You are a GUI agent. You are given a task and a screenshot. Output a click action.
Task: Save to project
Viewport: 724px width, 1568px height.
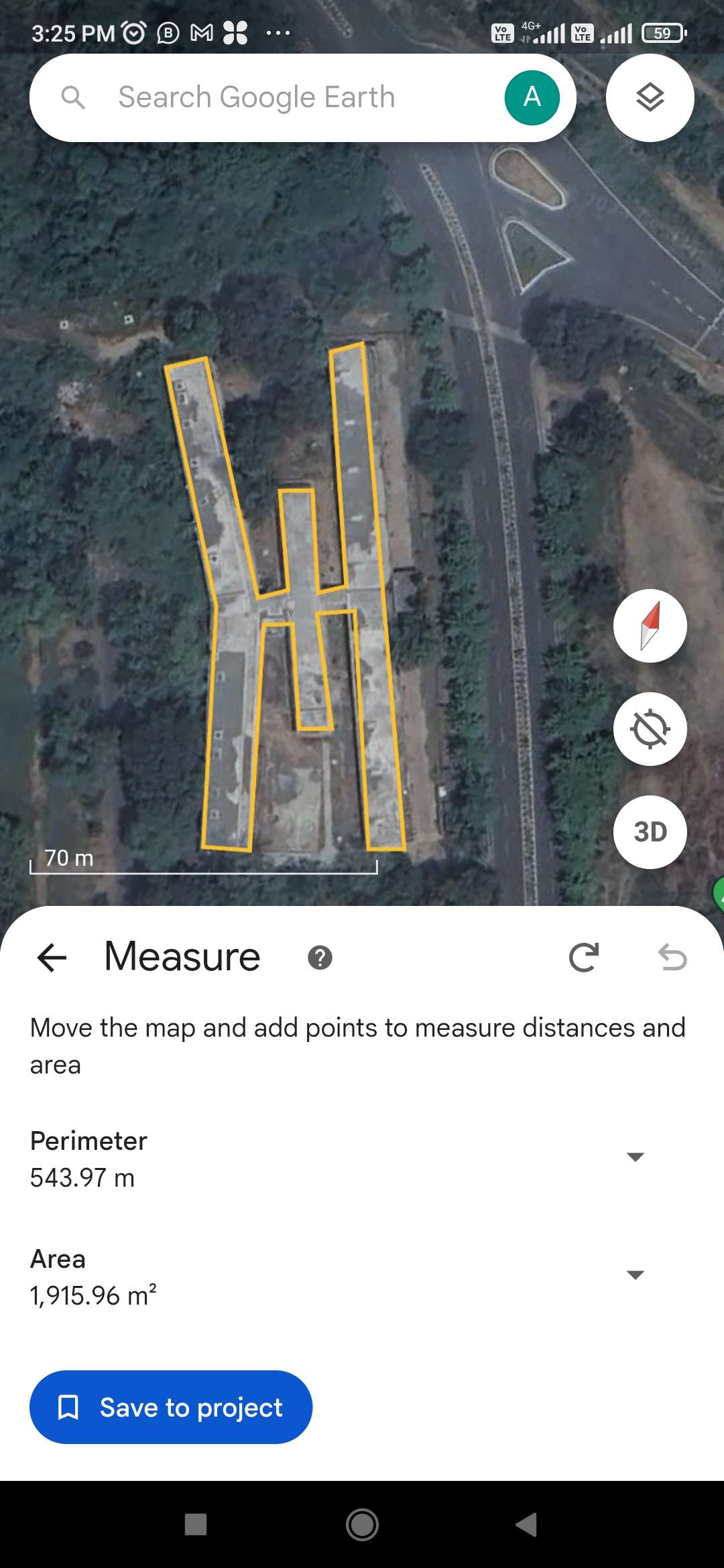click(171, 1407)
